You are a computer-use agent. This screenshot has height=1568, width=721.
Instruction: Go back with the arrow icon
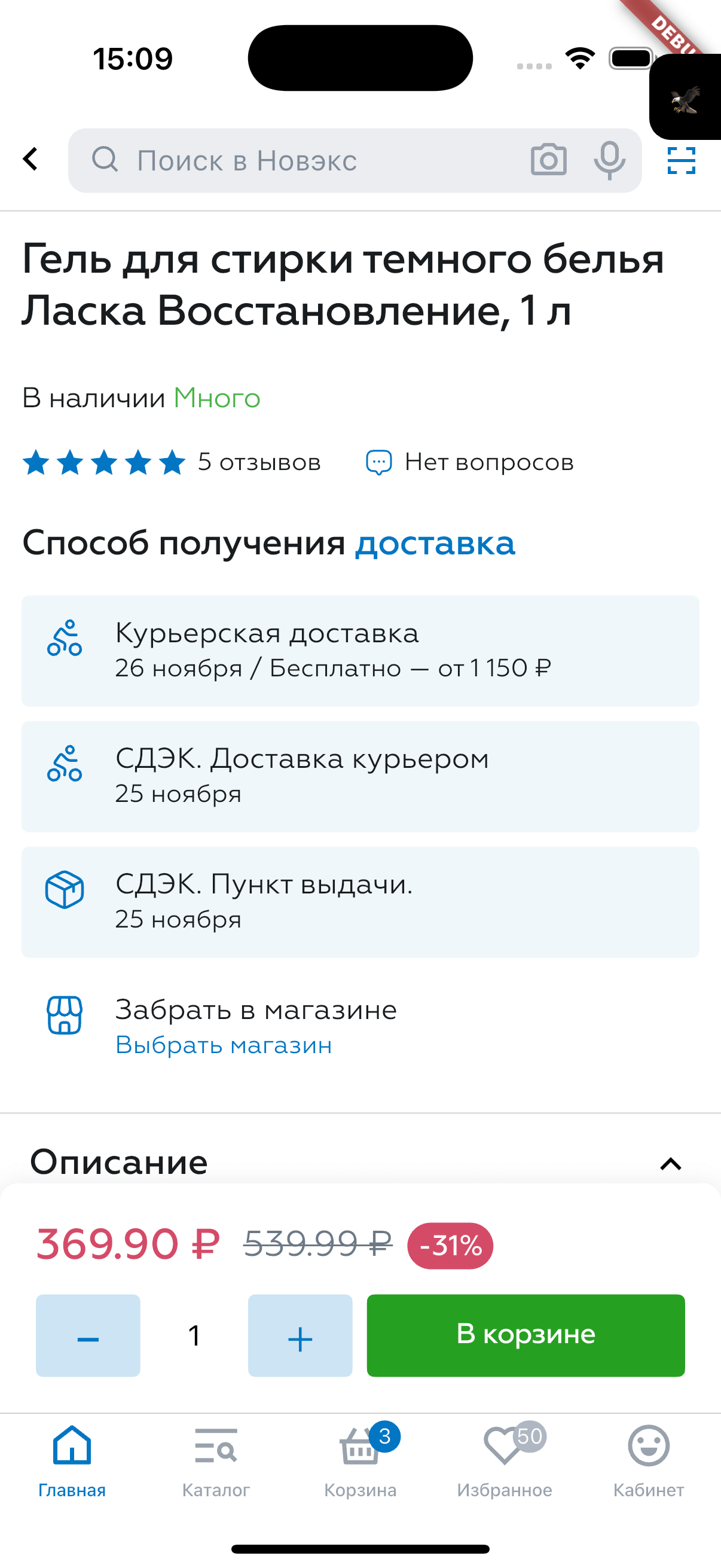pos(30,160)
